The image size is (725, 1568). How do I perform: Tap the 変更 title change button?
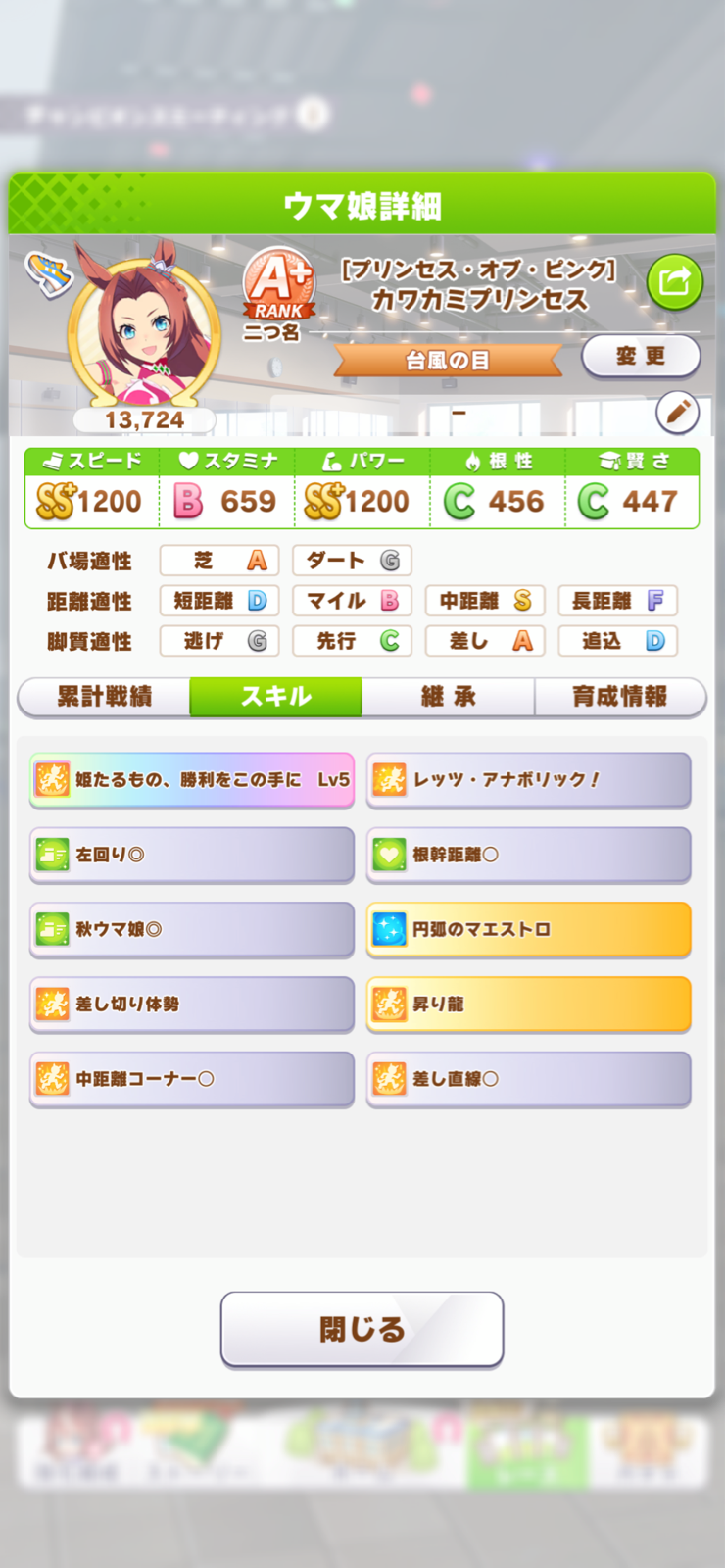click(641, 356)
